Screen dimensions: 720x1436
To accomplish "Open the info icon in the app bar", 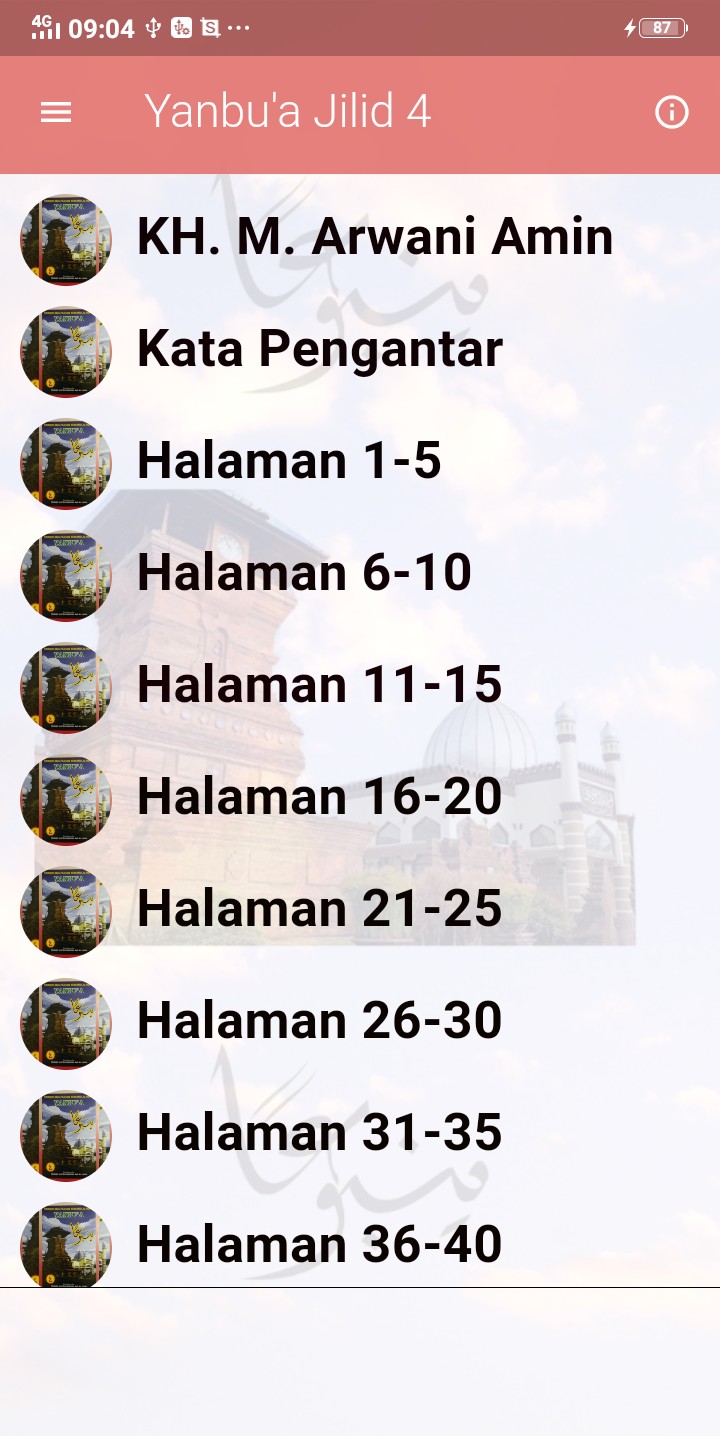I will [x=672, y=112].
